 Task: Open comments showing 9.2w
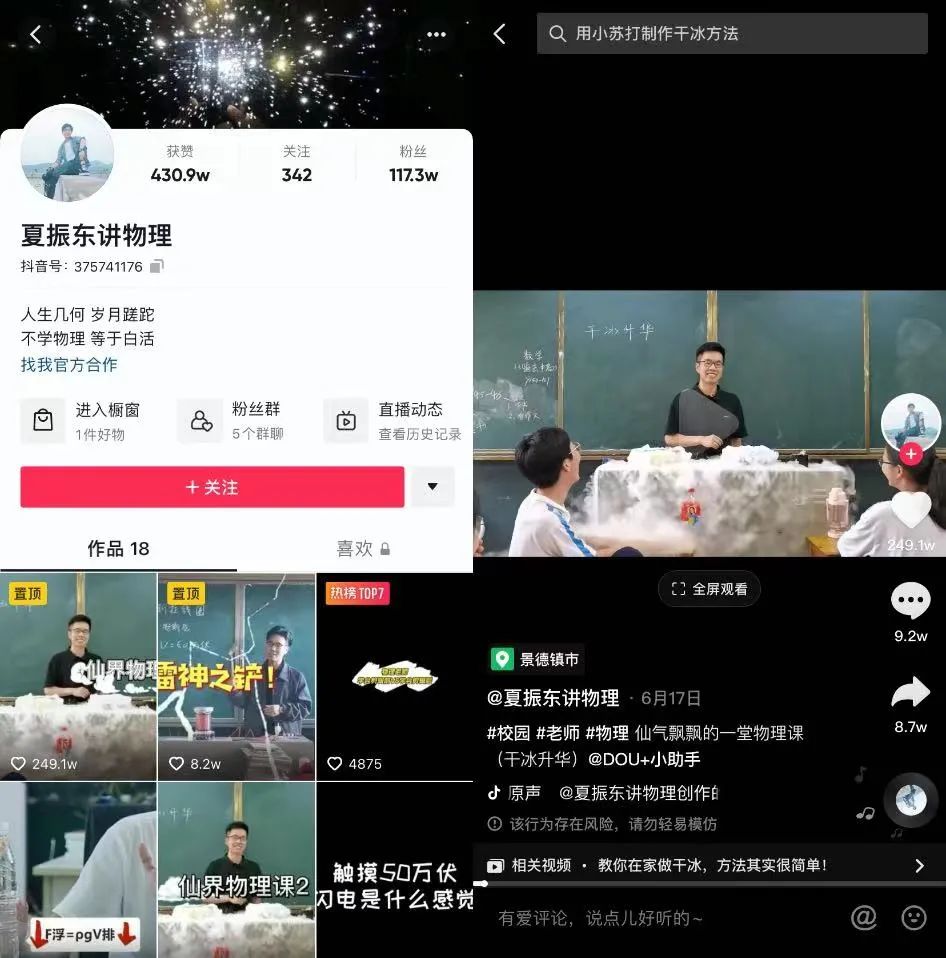[x=910, y=601]
